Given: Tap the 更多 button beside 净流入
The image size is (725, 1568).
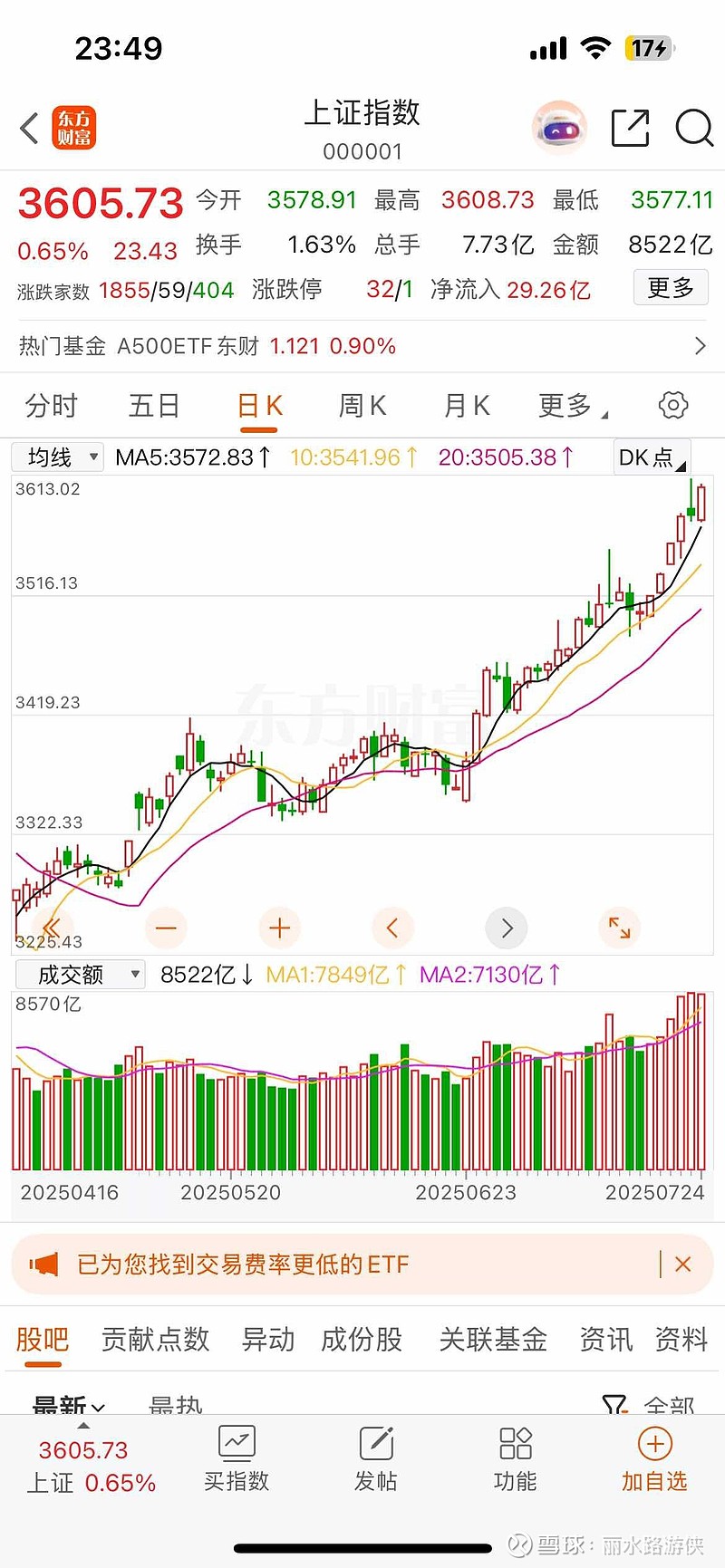Looking at the screenshot, I should 670,288.
